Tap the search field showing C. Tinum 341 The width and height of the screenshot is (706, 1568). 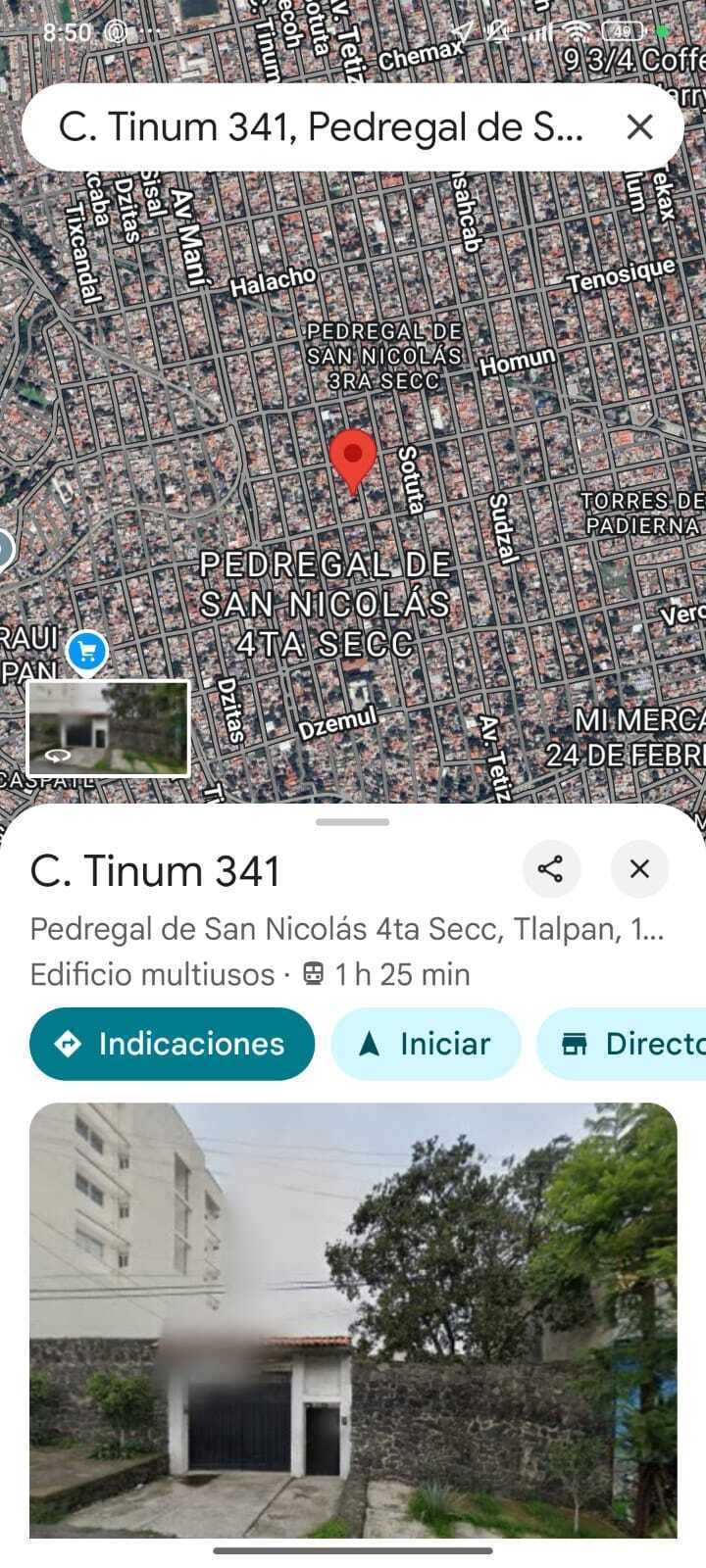pyautogui.click(x=324, y=127)
